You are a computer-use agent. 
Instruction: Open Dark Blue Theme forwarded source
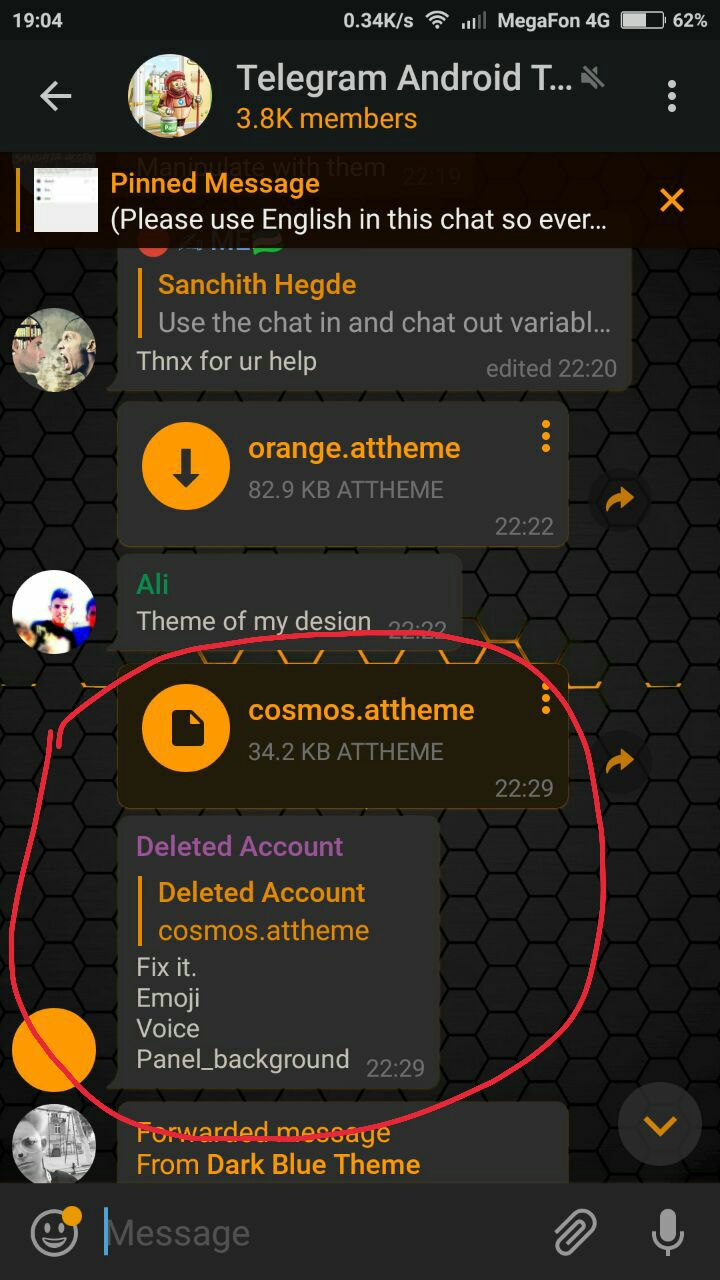click(312, 1165)
